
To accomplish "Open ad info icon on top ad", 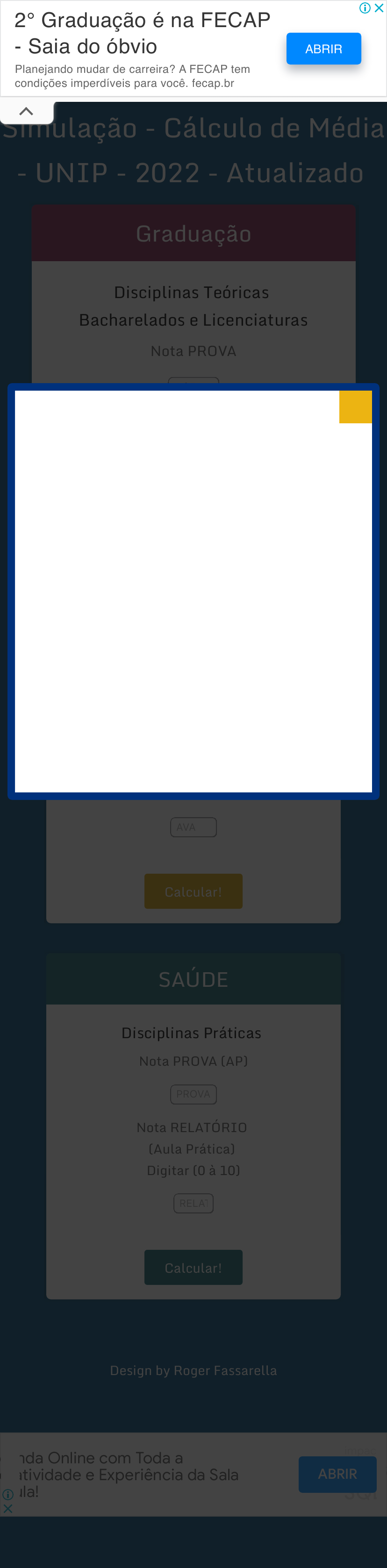I will point(365,8).
